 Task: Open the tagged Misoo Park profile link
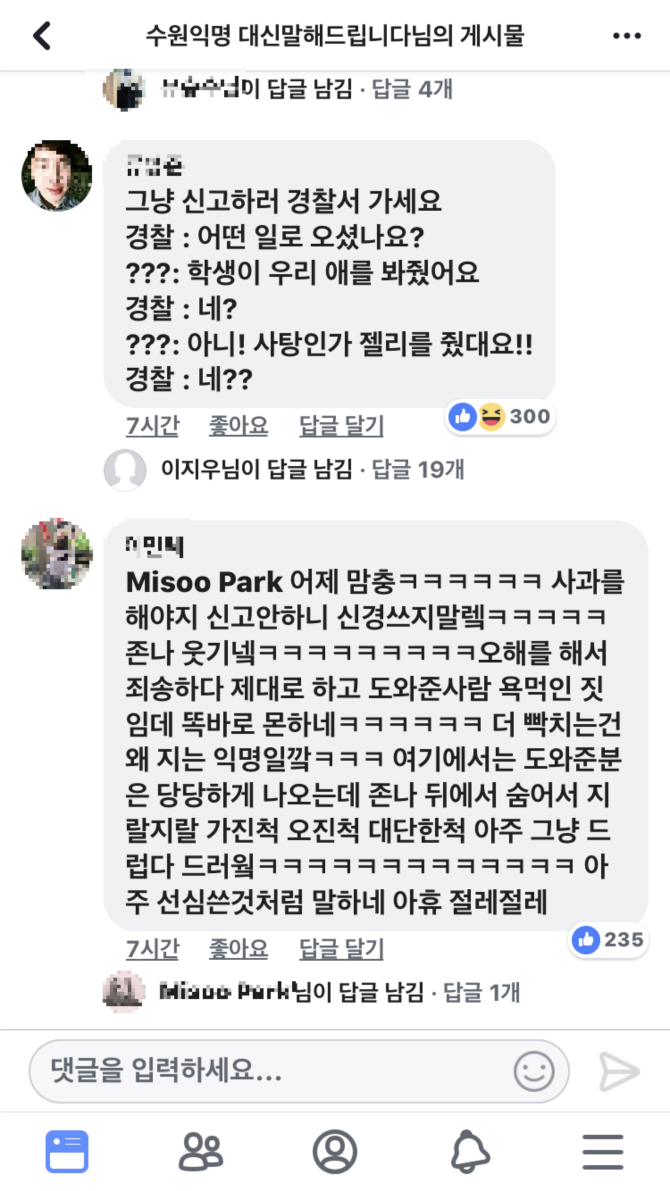206,580
